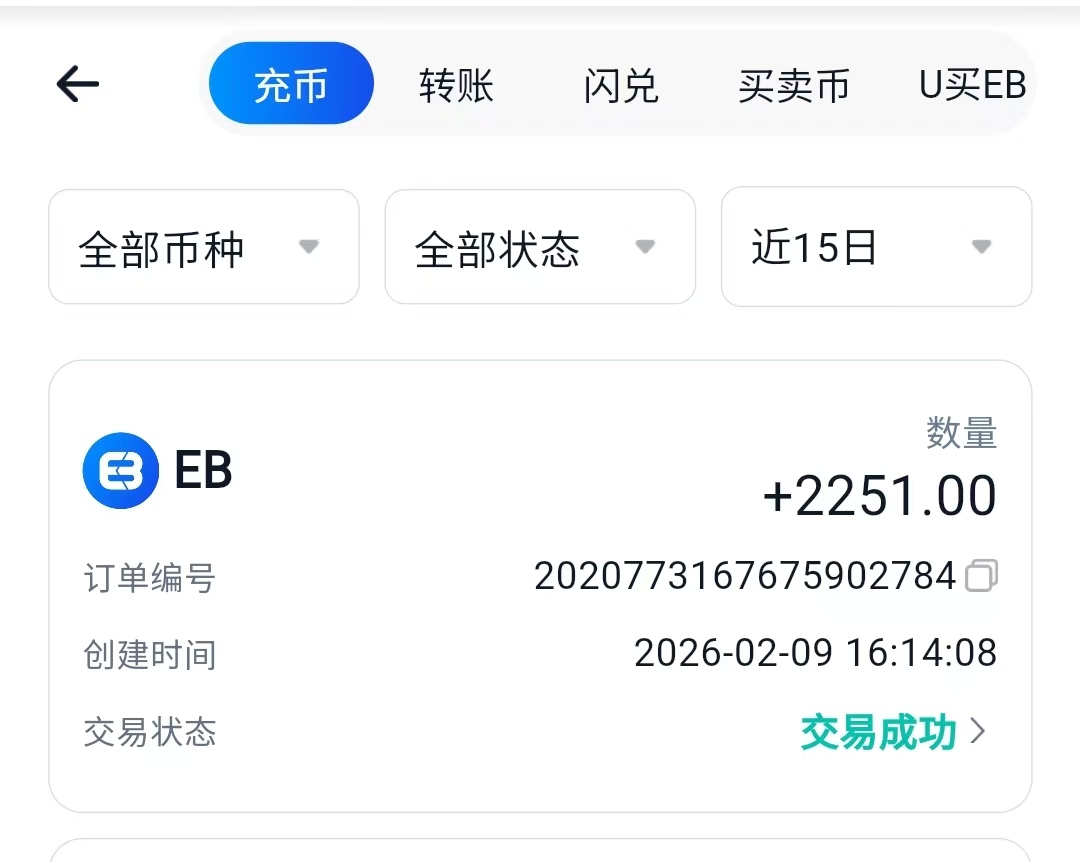Copy the order number 2020773167675902784
Screen dimensions: 1080x862
tap(981, 576)
